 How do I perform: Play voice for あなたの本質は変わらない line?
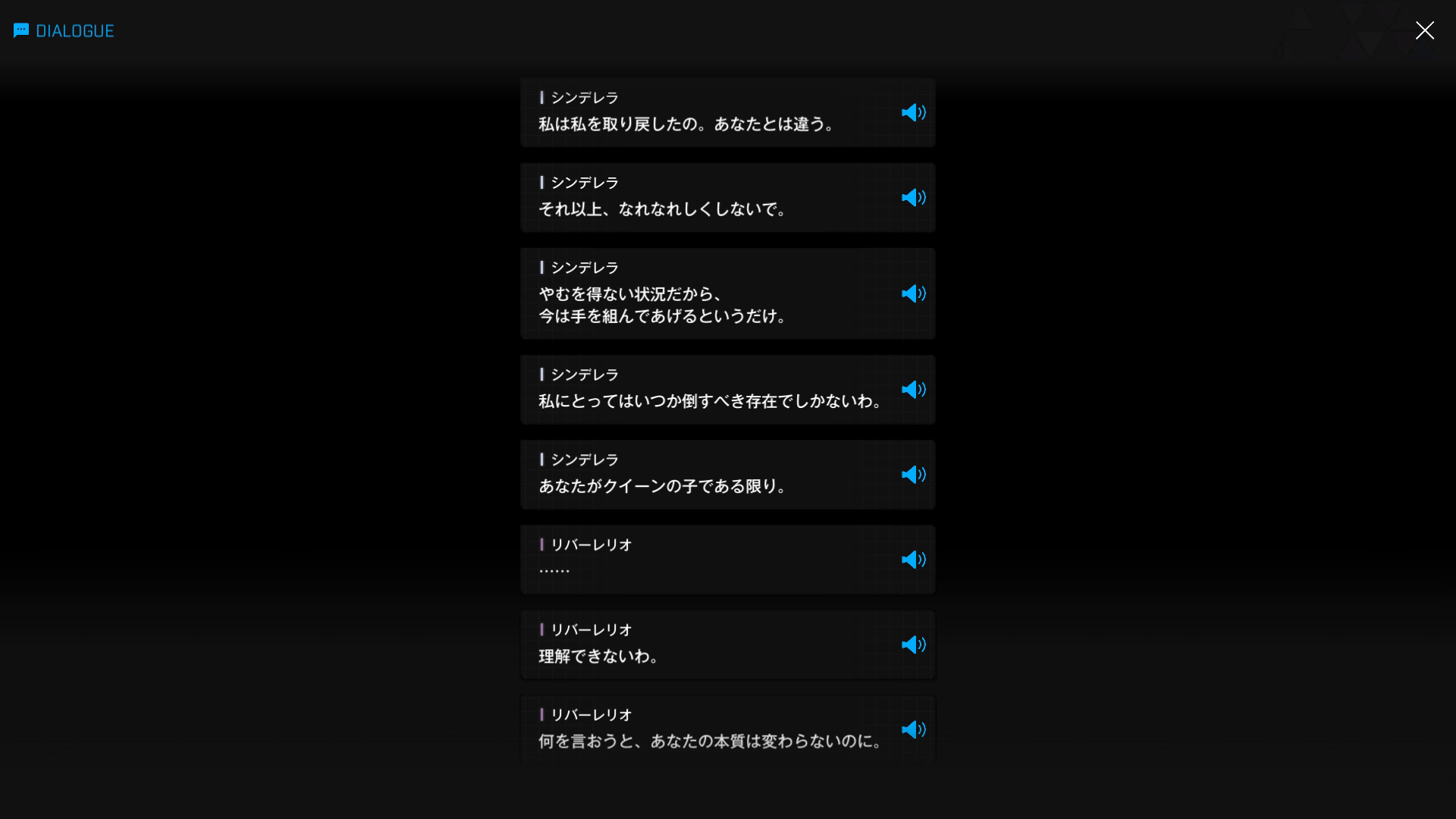click(913, 729)
